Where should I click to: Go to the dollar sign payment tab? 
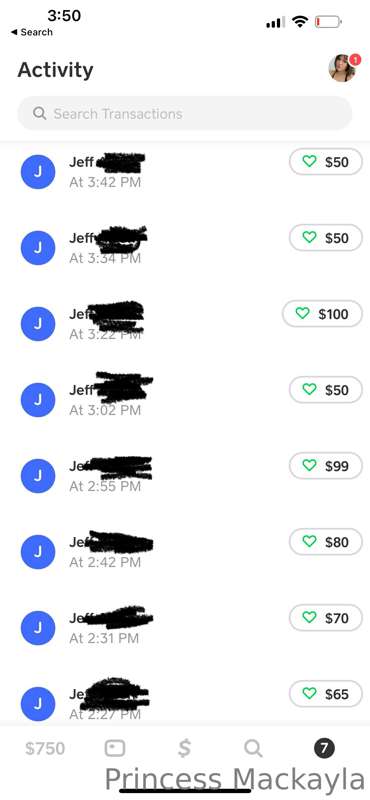[184, 748]
